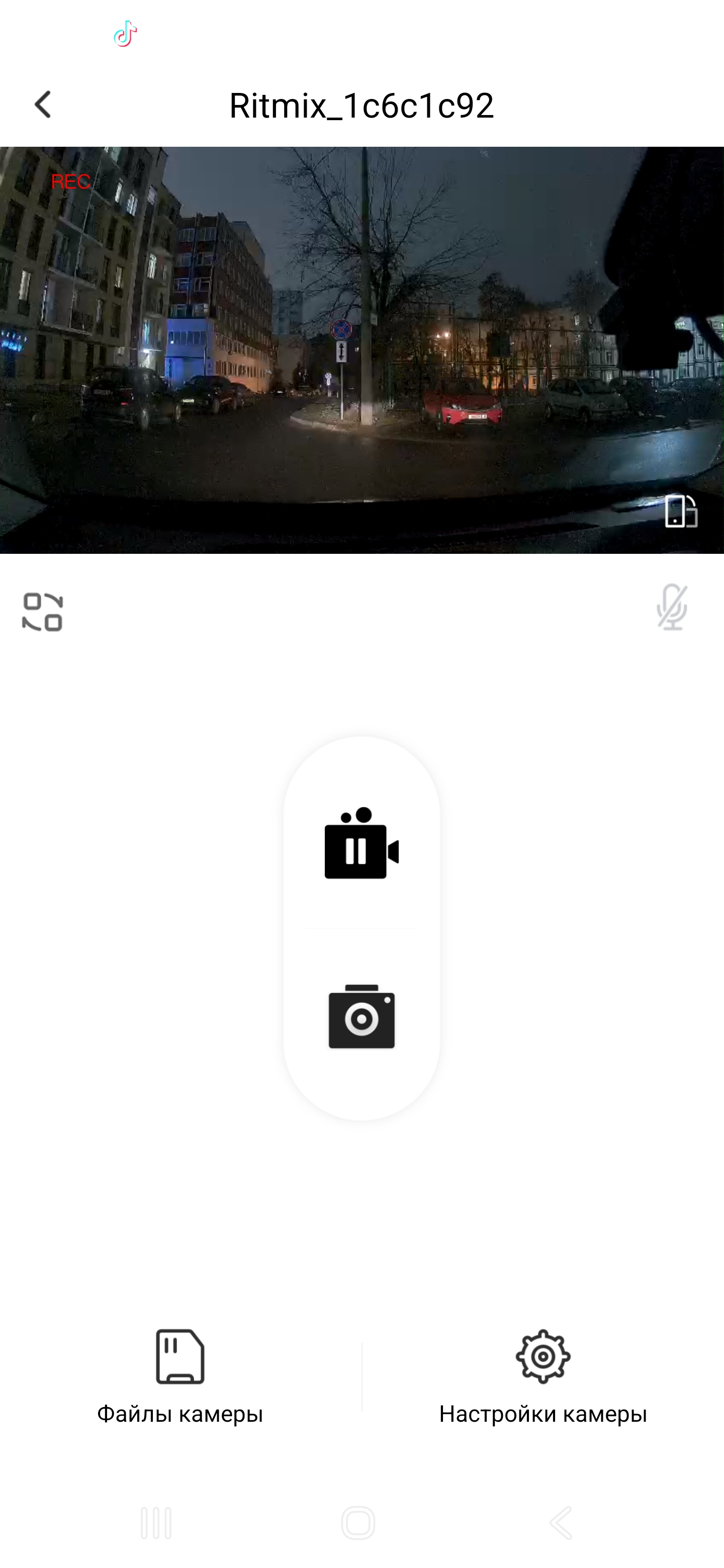Pause video recording

[x=361, y=844]
